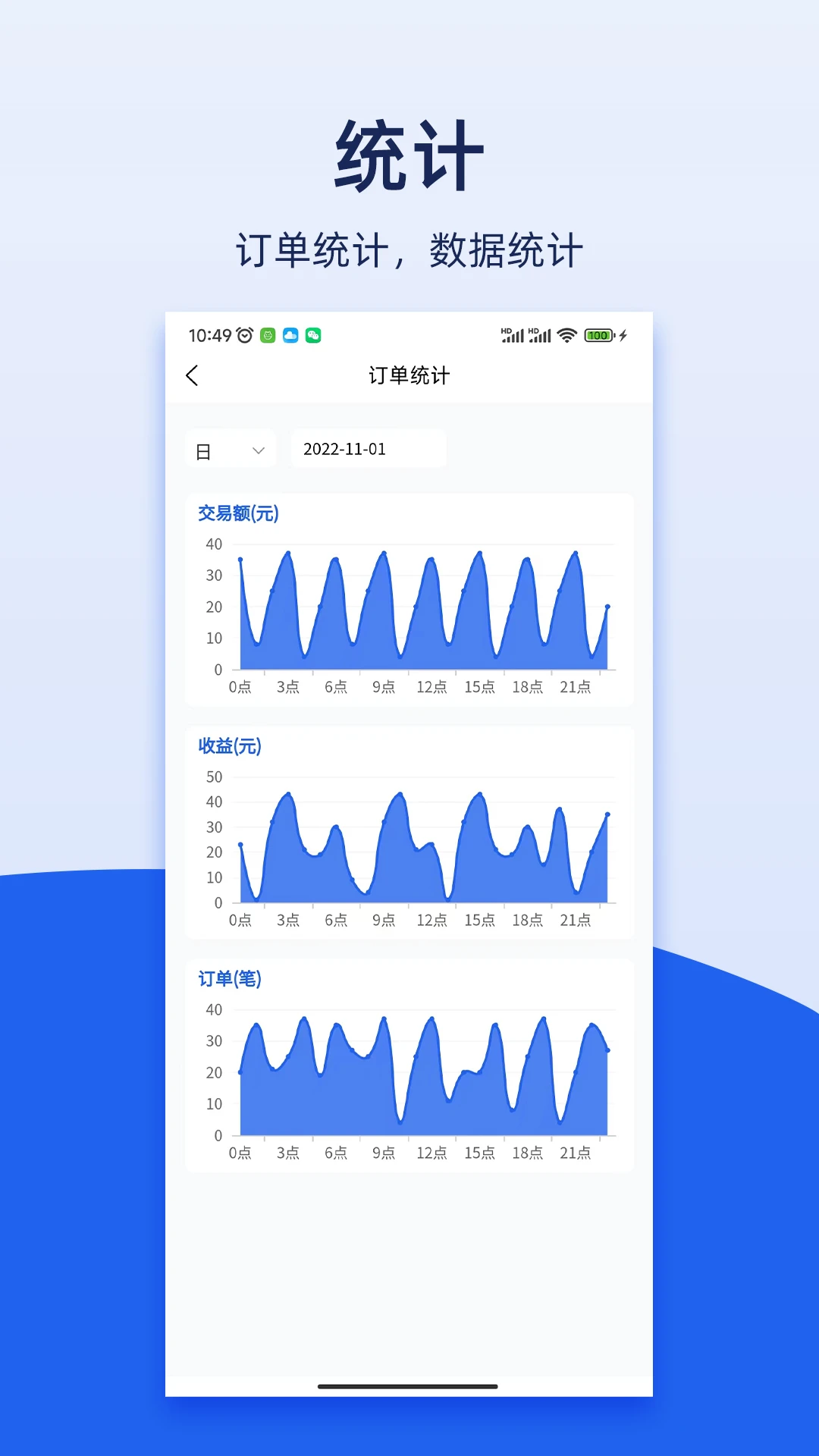Screen dimensions: 819x1456
Task: Tap the 订单(笔) chart label
Action: (230, 979)
